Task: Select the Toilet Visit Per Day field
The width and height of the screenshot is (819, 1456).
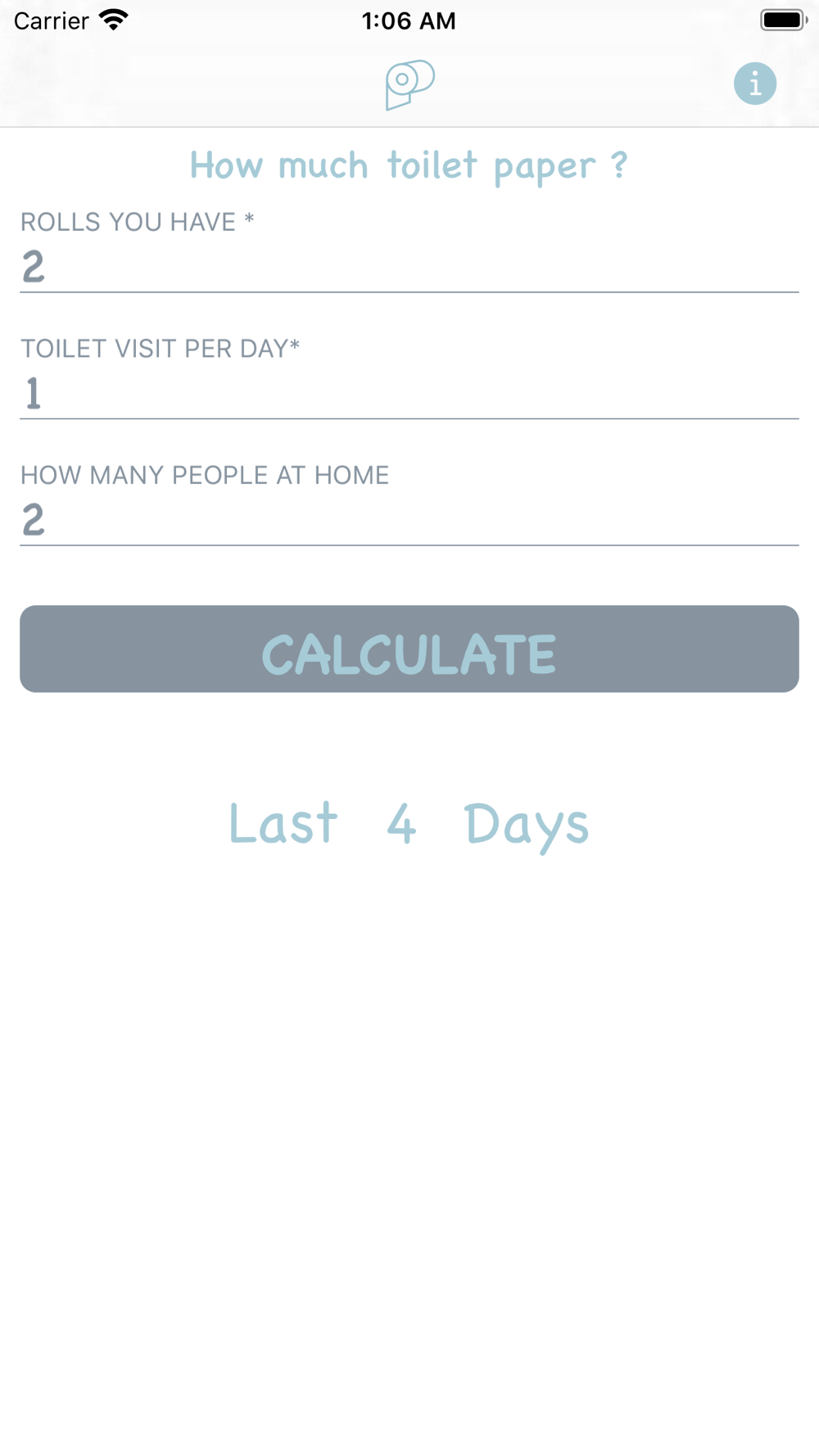Action: click(409, 394)
